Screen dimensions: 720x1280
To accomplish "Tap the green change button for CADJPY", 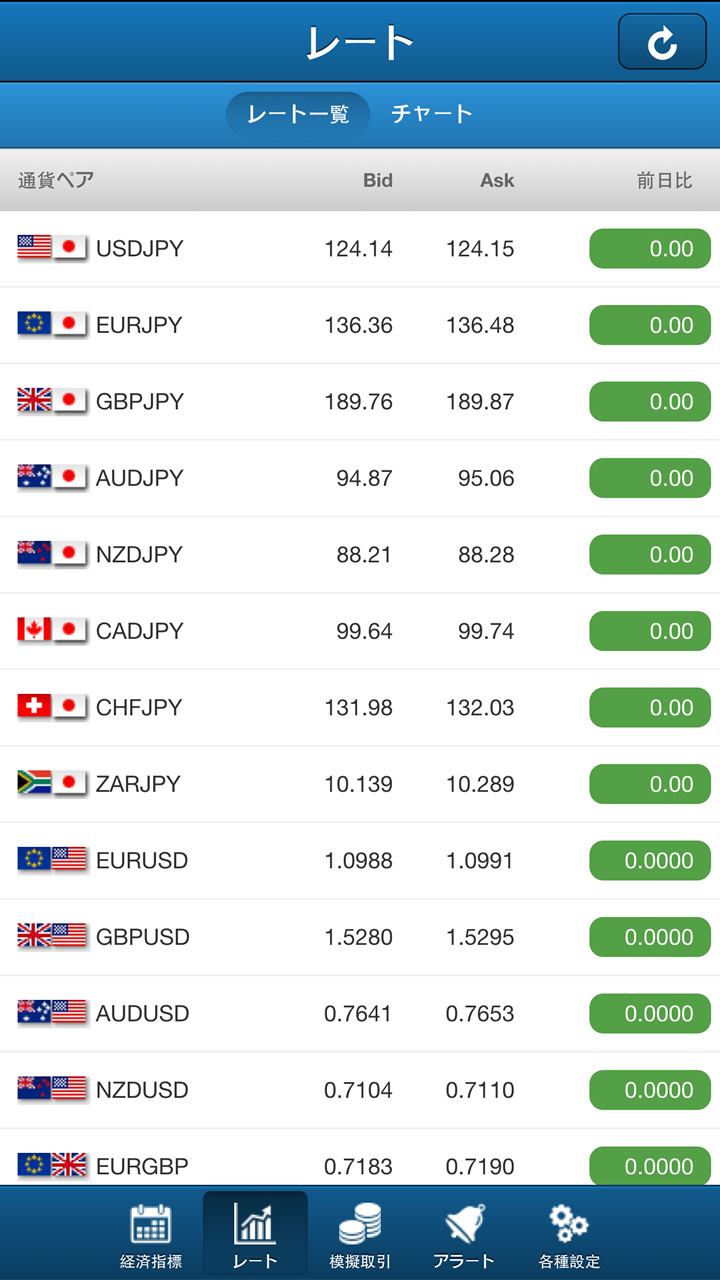I will (649, 631).
